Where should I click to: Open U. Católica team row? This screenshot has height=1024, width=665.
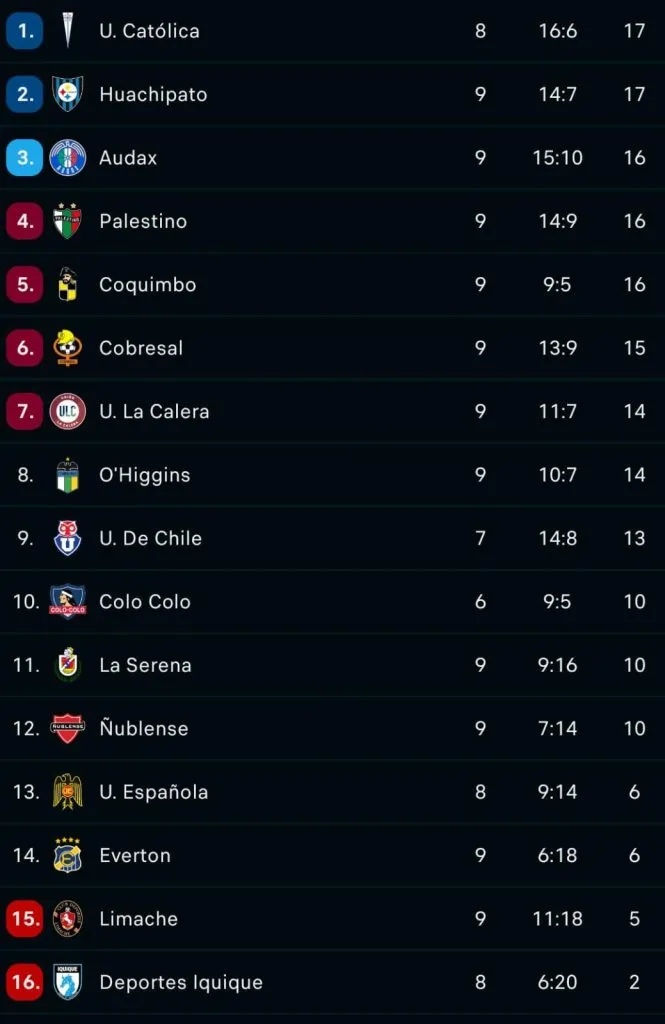(x=149, y=31)
